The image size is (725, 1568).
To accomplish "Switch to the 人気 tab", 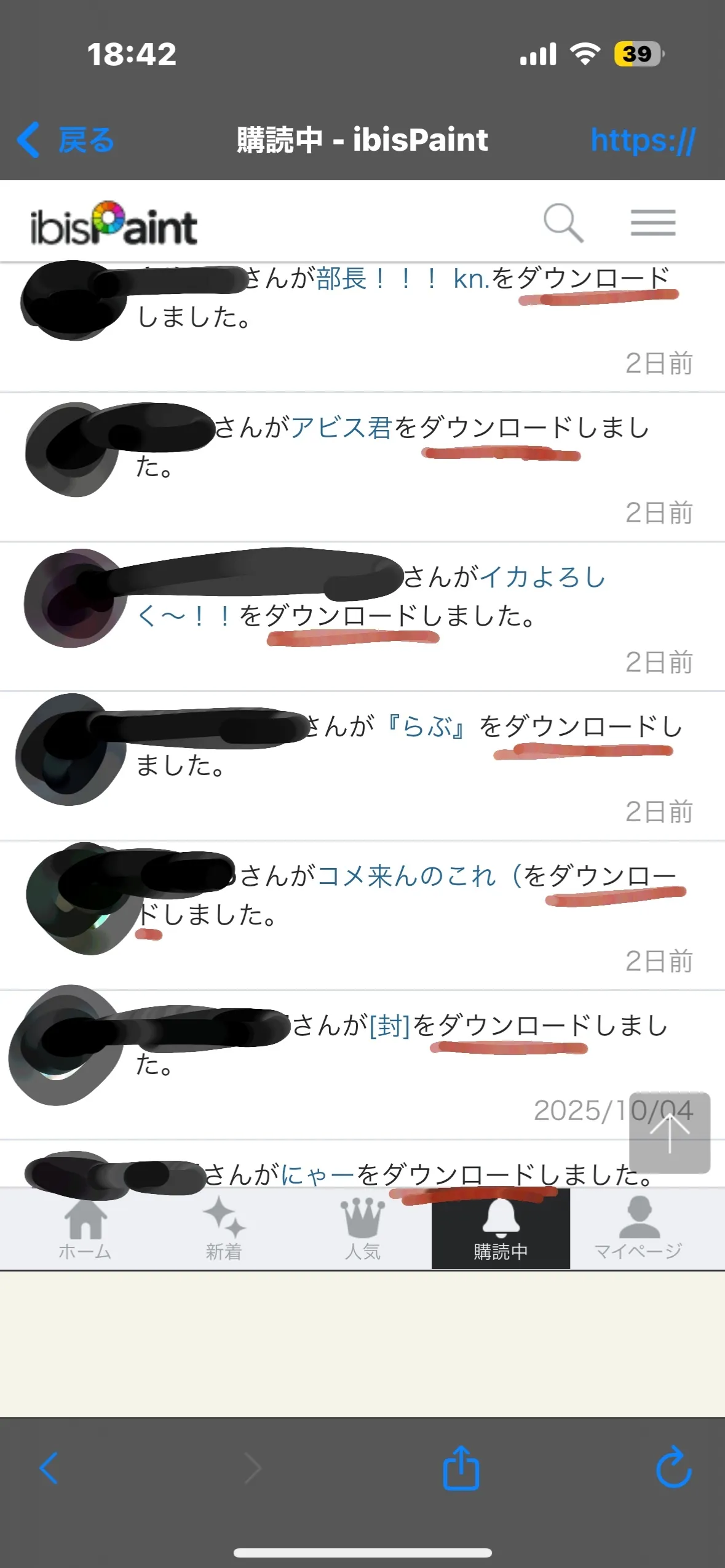I will pyautogui.click(x=363, y=1228).
